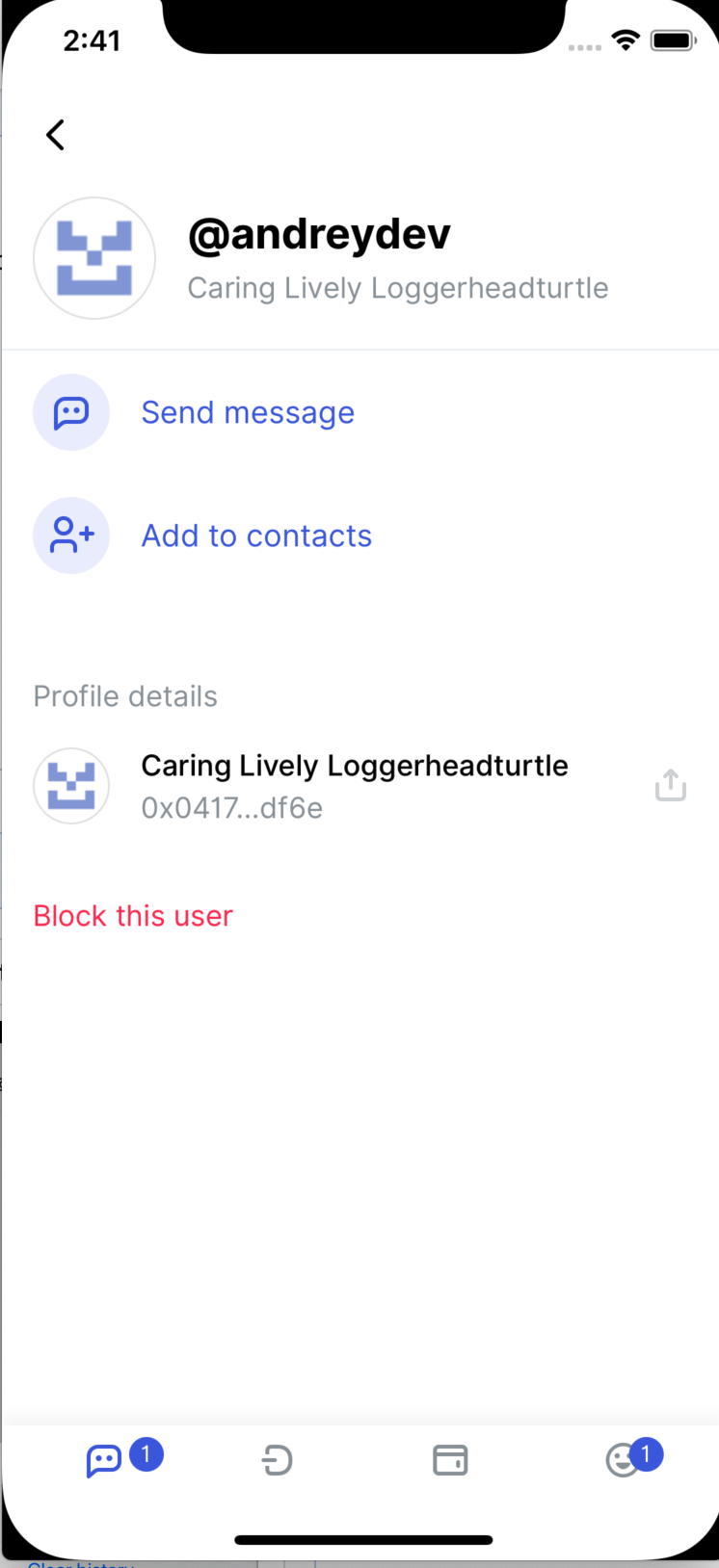
Task: Add @andreydev to contacts
Action: 255,536
